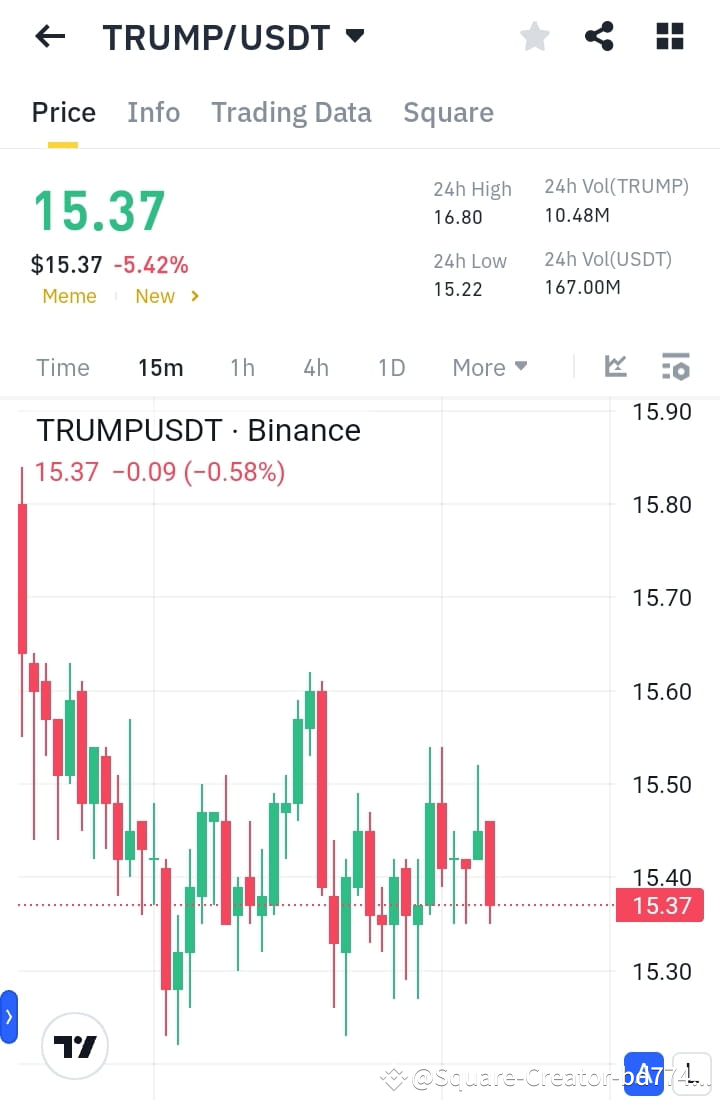720x1100 pixels.
Task: Switch to landscape chart mode
Action: (690, 1072)
